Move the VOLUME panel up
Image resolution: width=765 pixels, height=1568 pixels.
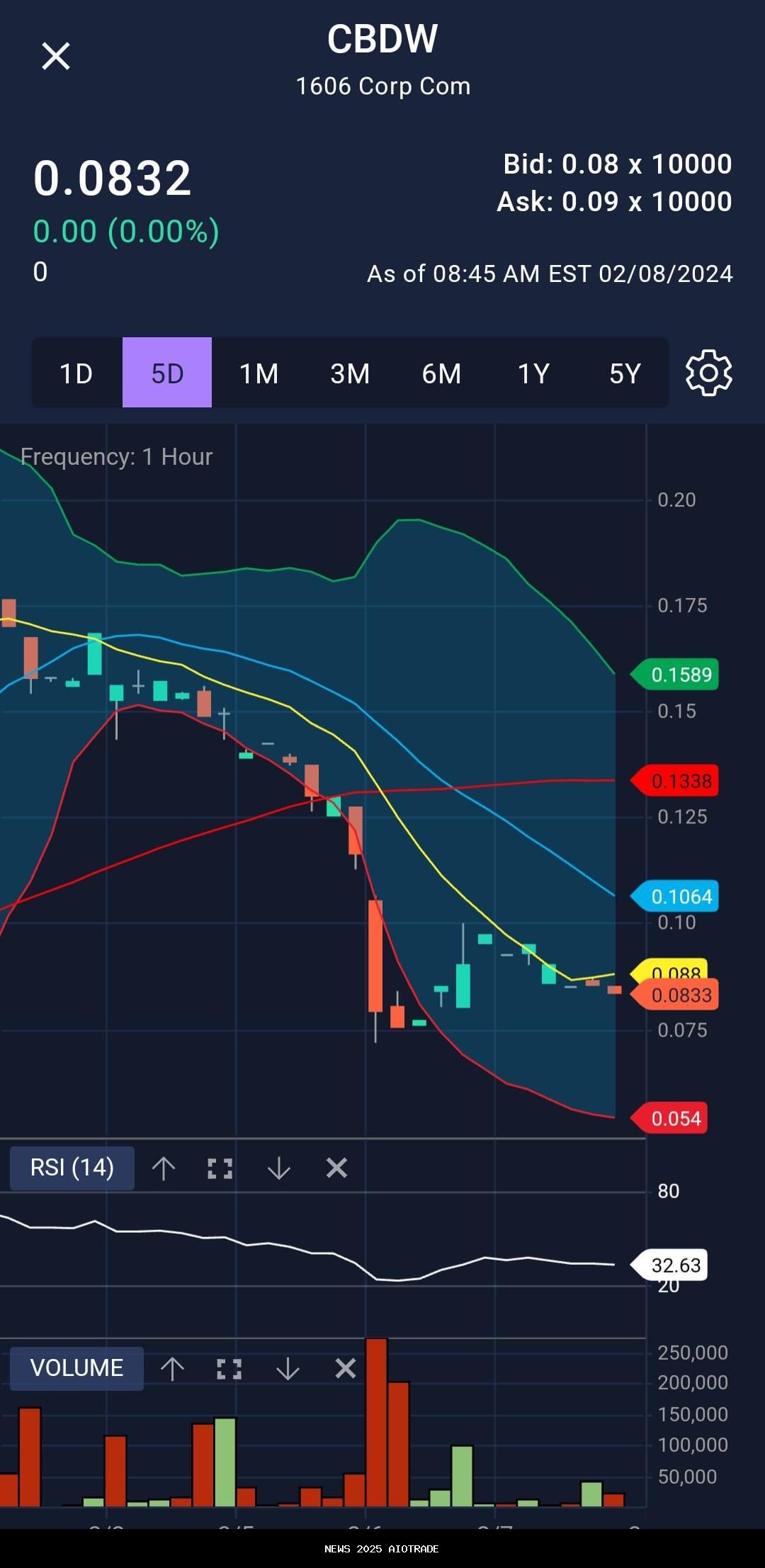click(172, 1369)
